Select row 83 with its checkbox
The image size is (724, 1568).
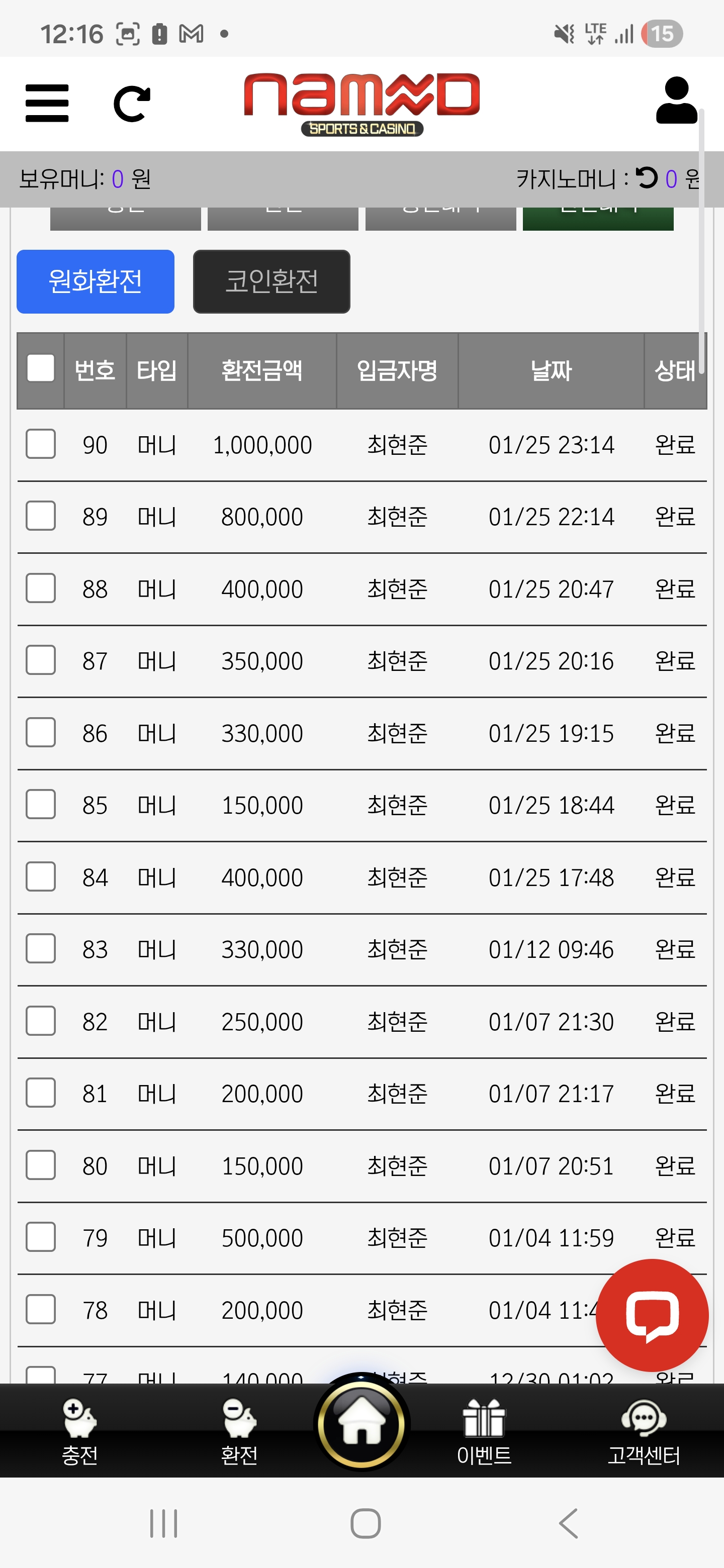[x=41, y=948]
